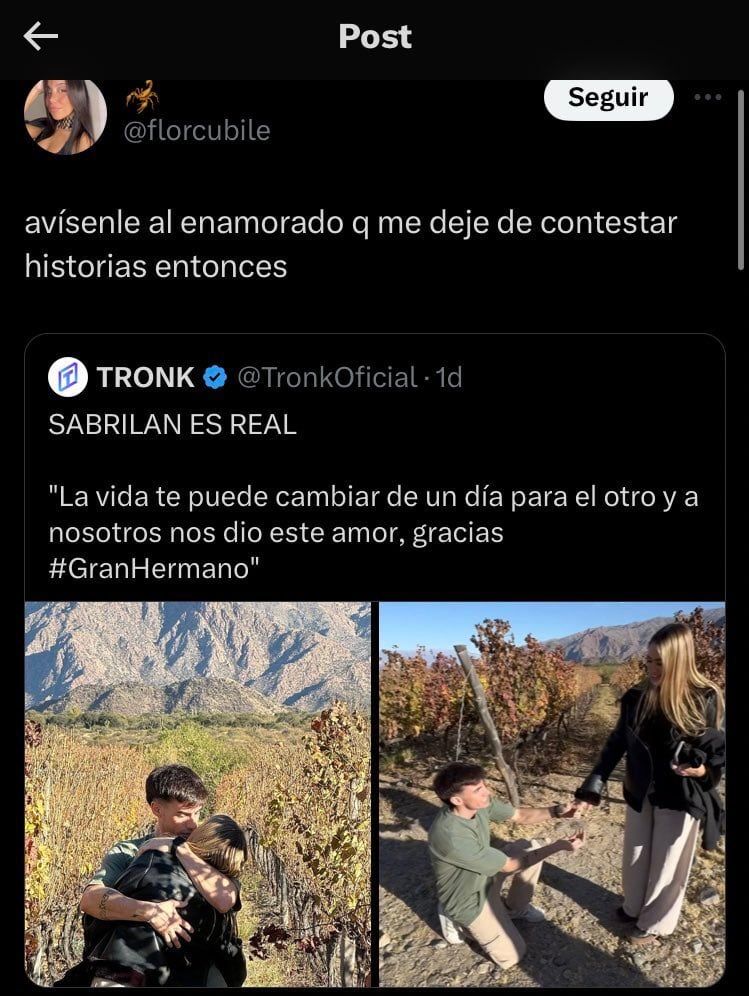View the right kneeling proposal photo
749x996 pixels.
click(550, 790)
